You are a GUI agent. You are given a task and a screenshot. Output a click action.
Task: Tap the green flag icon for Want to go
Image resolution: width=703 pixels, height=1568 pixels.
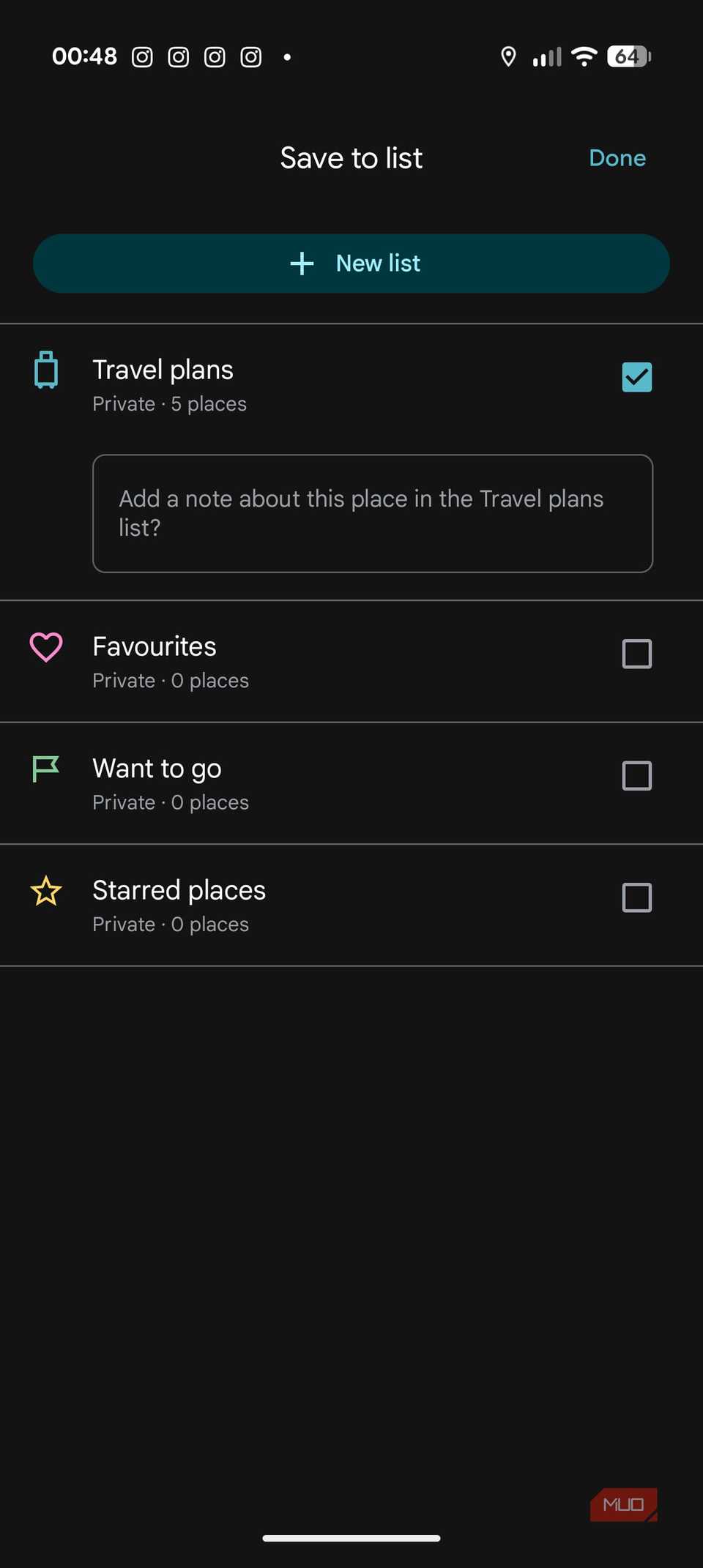[45, 769]
